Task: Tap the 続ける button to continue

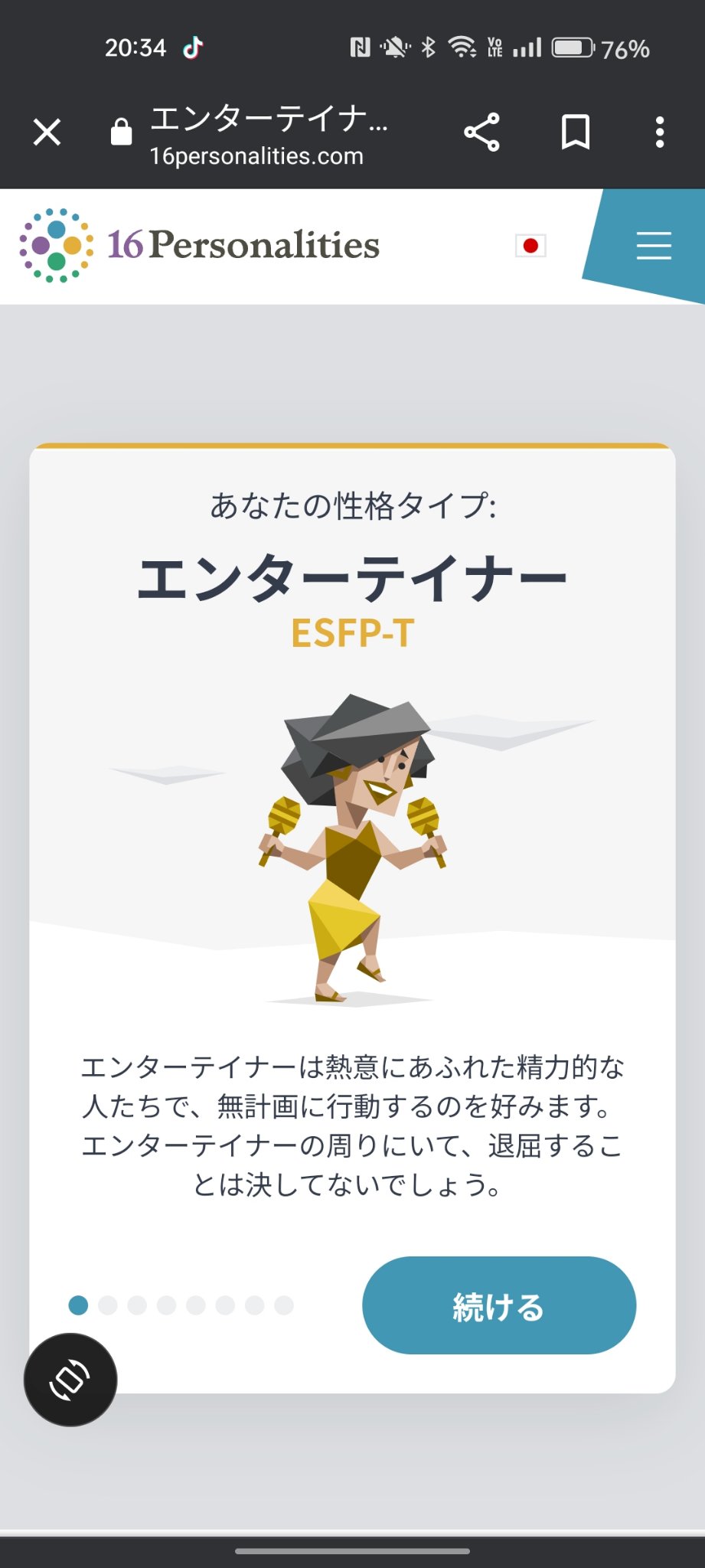Action: pos(498,1306)
